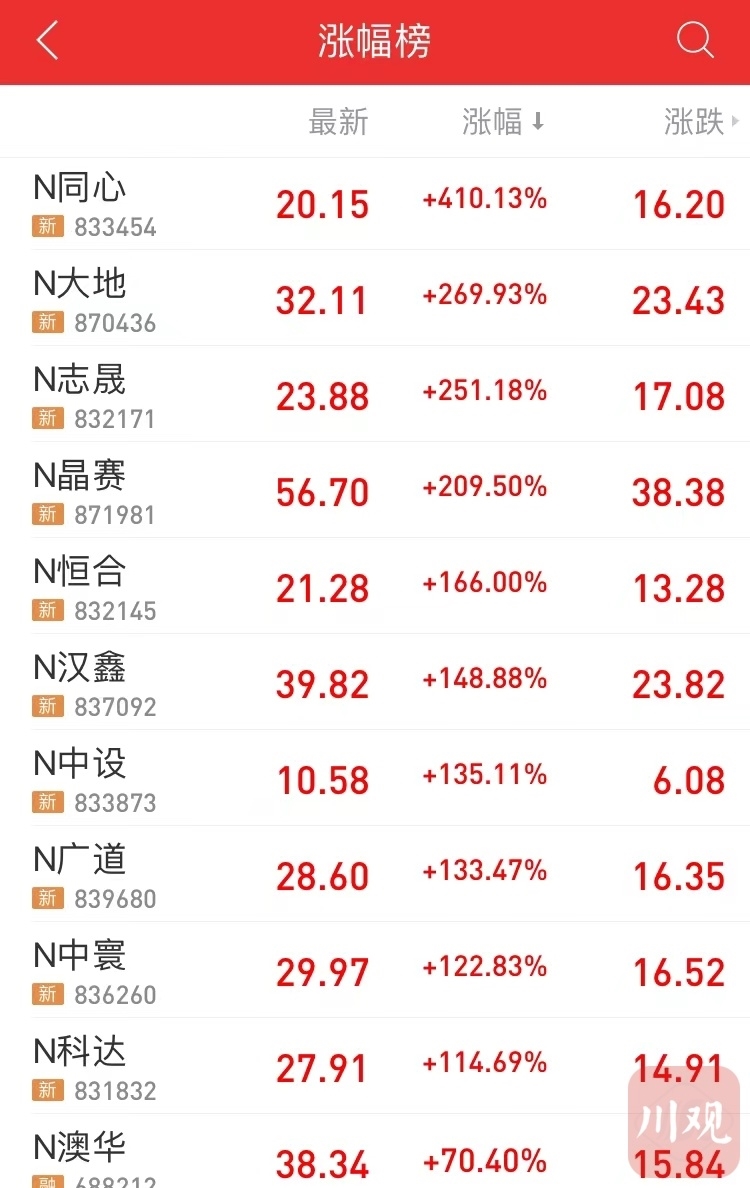The image size is (750, 1188).
Task: Open the search magnifier icon
Action: pos(694,42)
